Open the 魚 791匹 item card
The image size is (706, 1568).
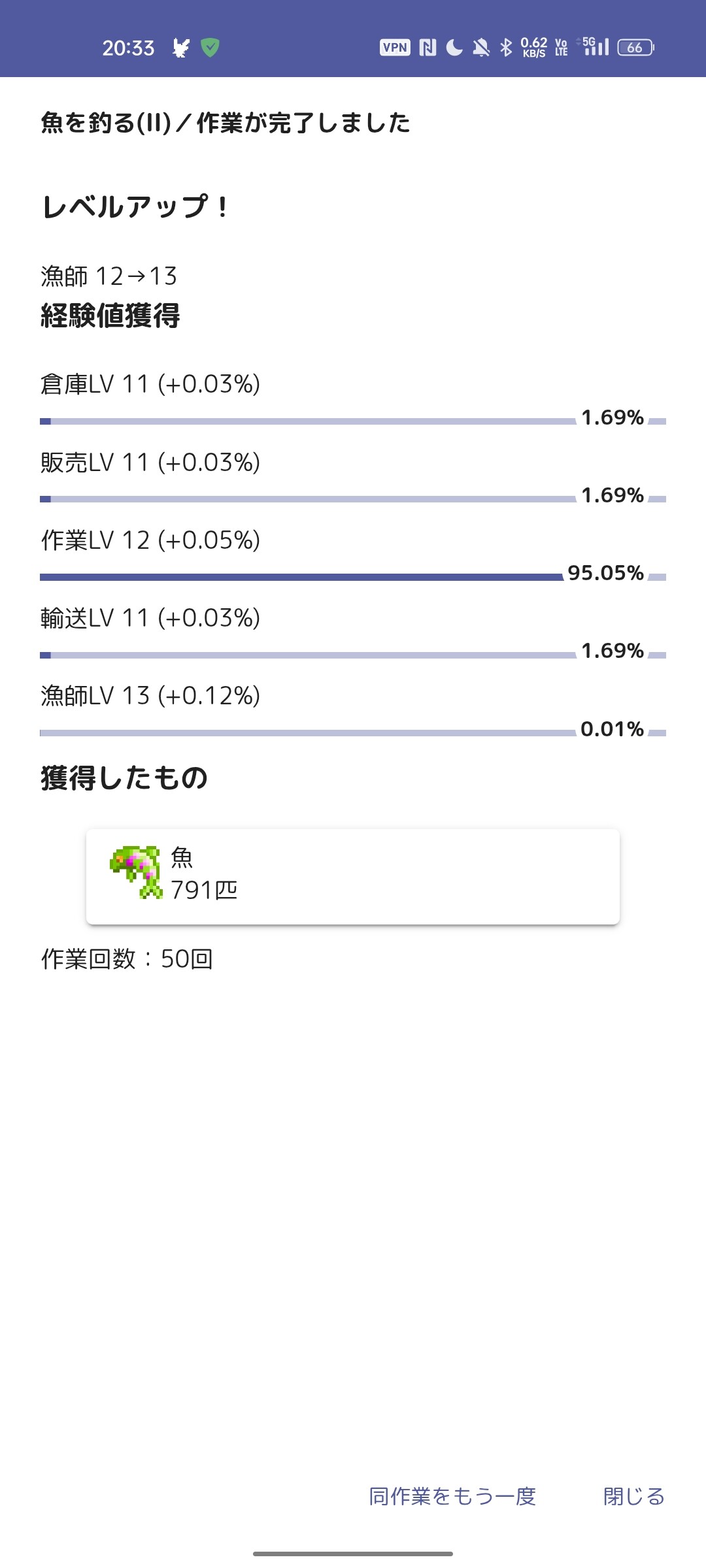(x=353, y=876)
